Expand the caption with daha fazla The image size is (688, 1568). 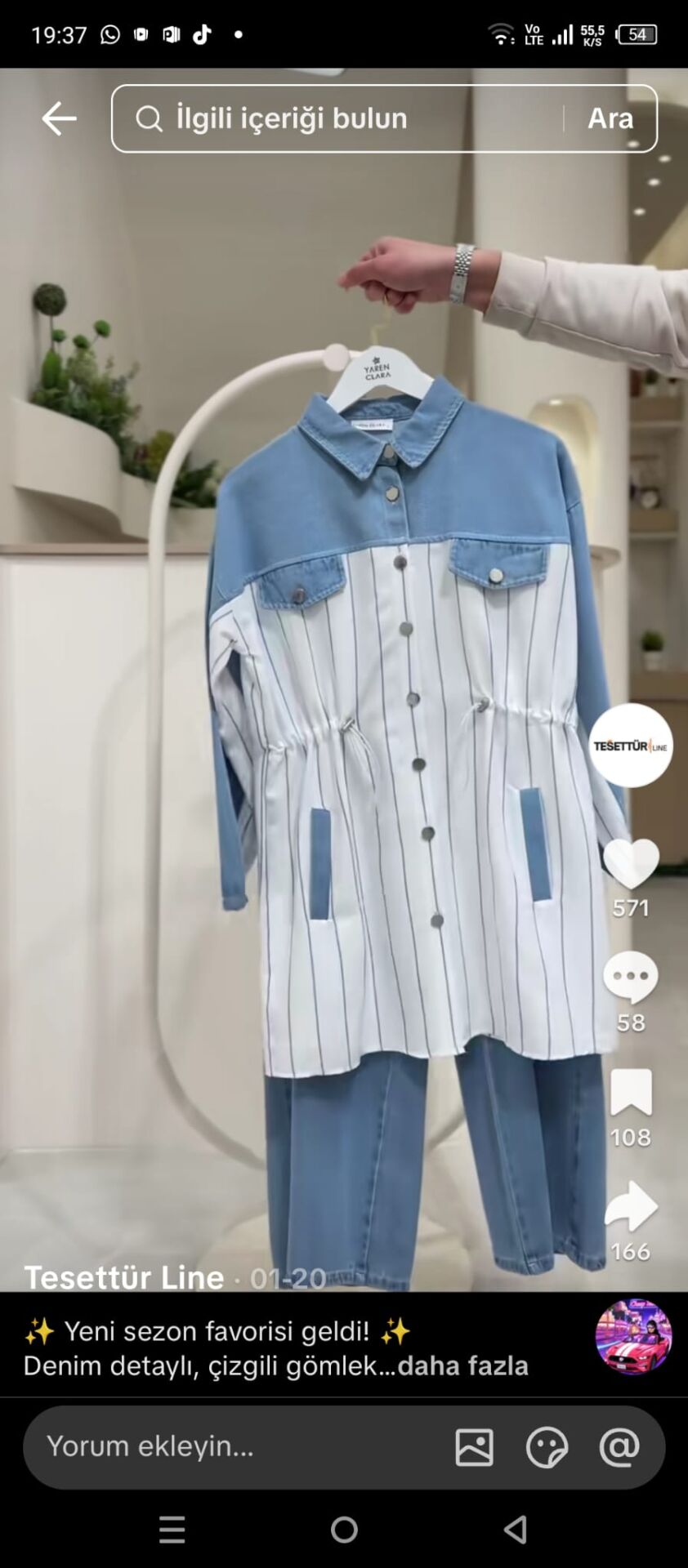[x=463, y=1365]
